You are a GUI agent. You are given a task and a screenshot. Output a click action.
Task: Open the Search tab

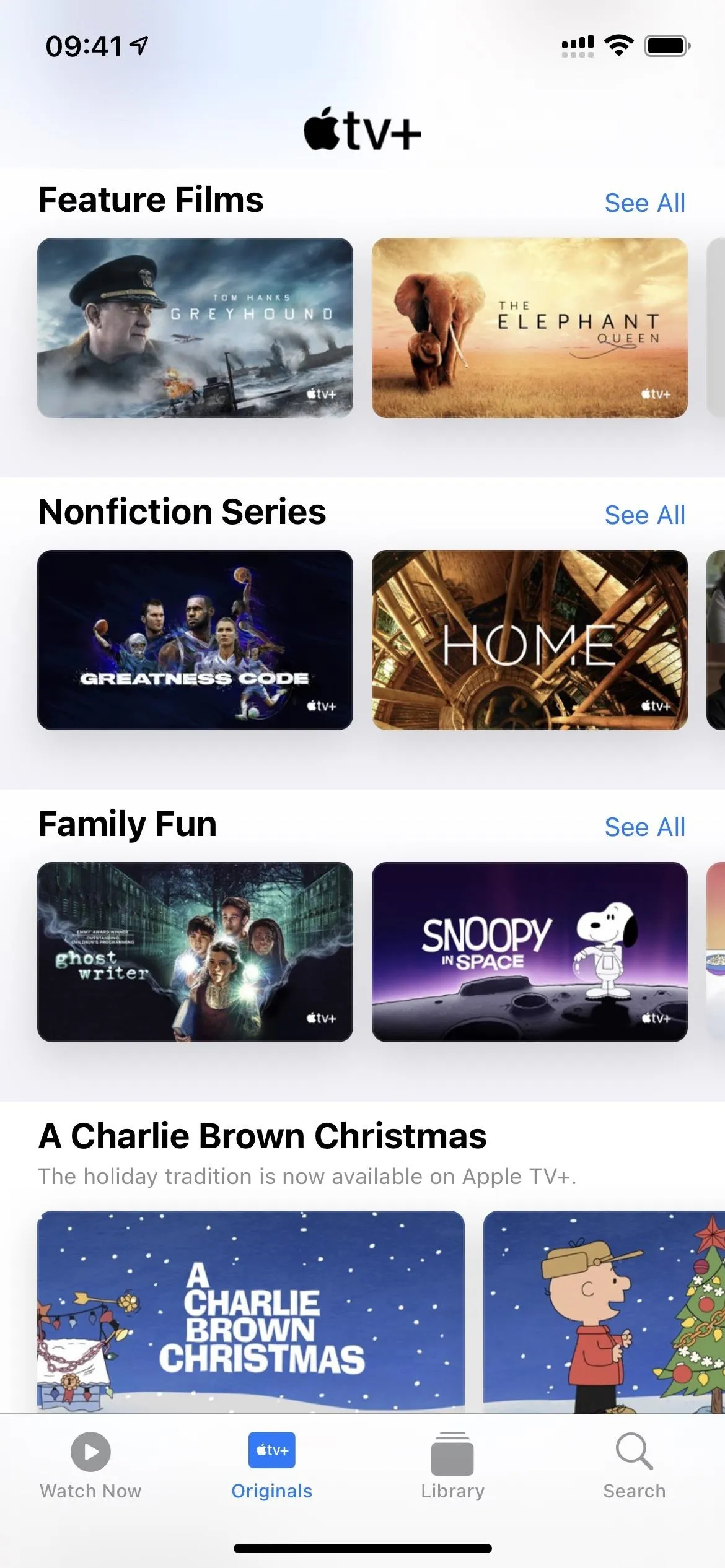click(x=635, y=1466)
